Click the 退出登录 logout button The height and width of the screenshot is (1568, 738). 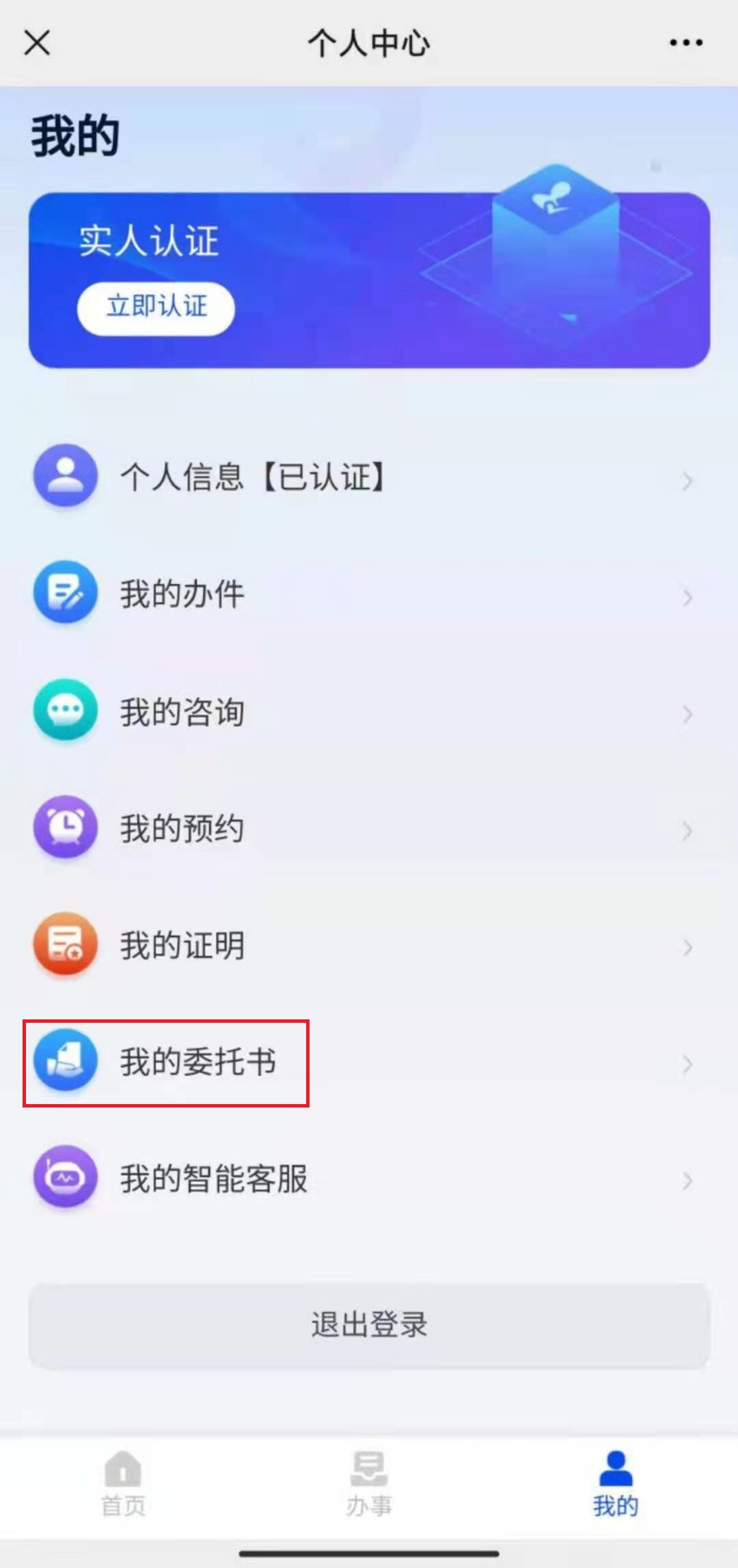[x=369, y=1323]
